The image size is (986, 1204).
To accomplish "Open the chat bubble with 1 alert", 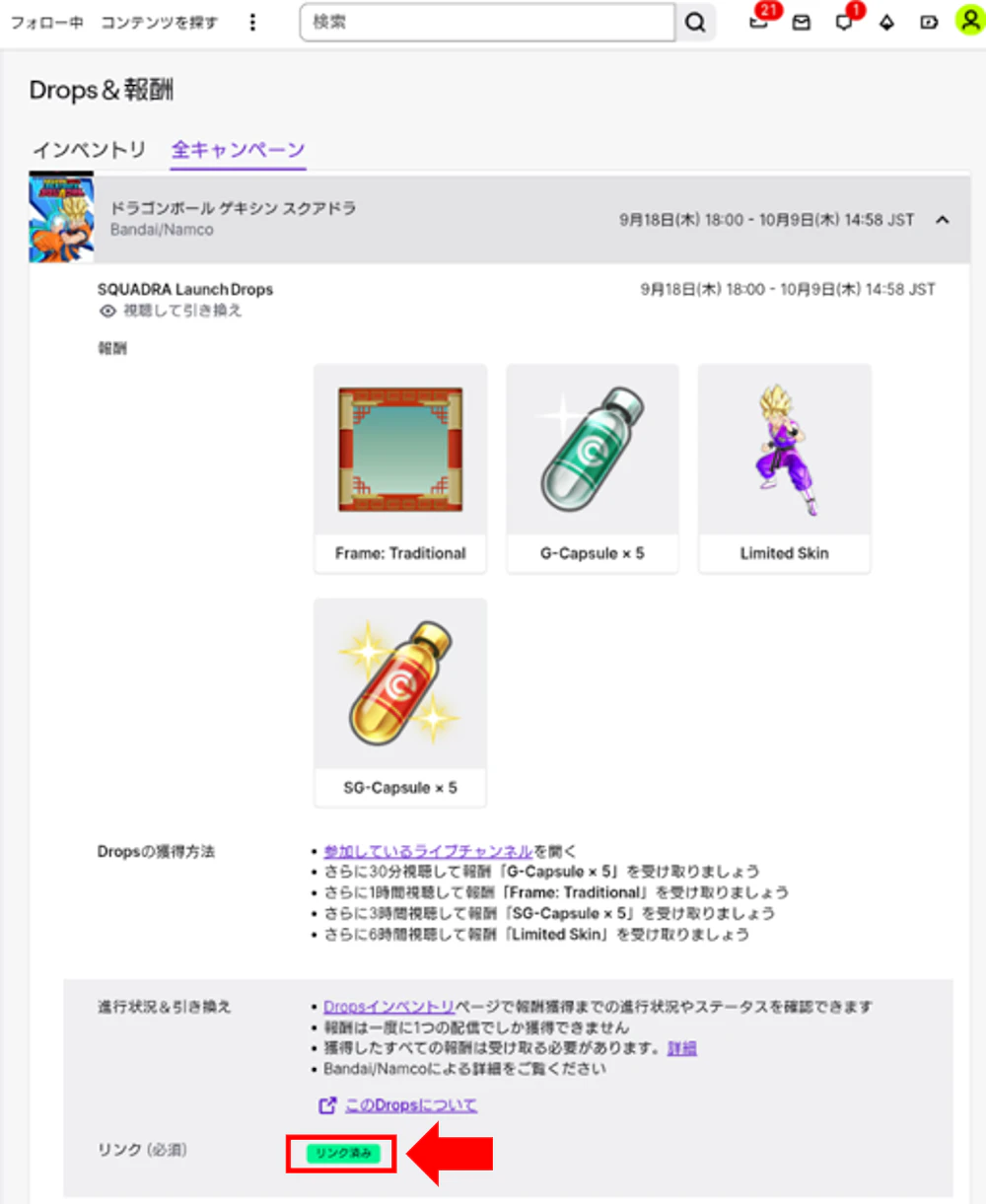I will tap(845, 22).
